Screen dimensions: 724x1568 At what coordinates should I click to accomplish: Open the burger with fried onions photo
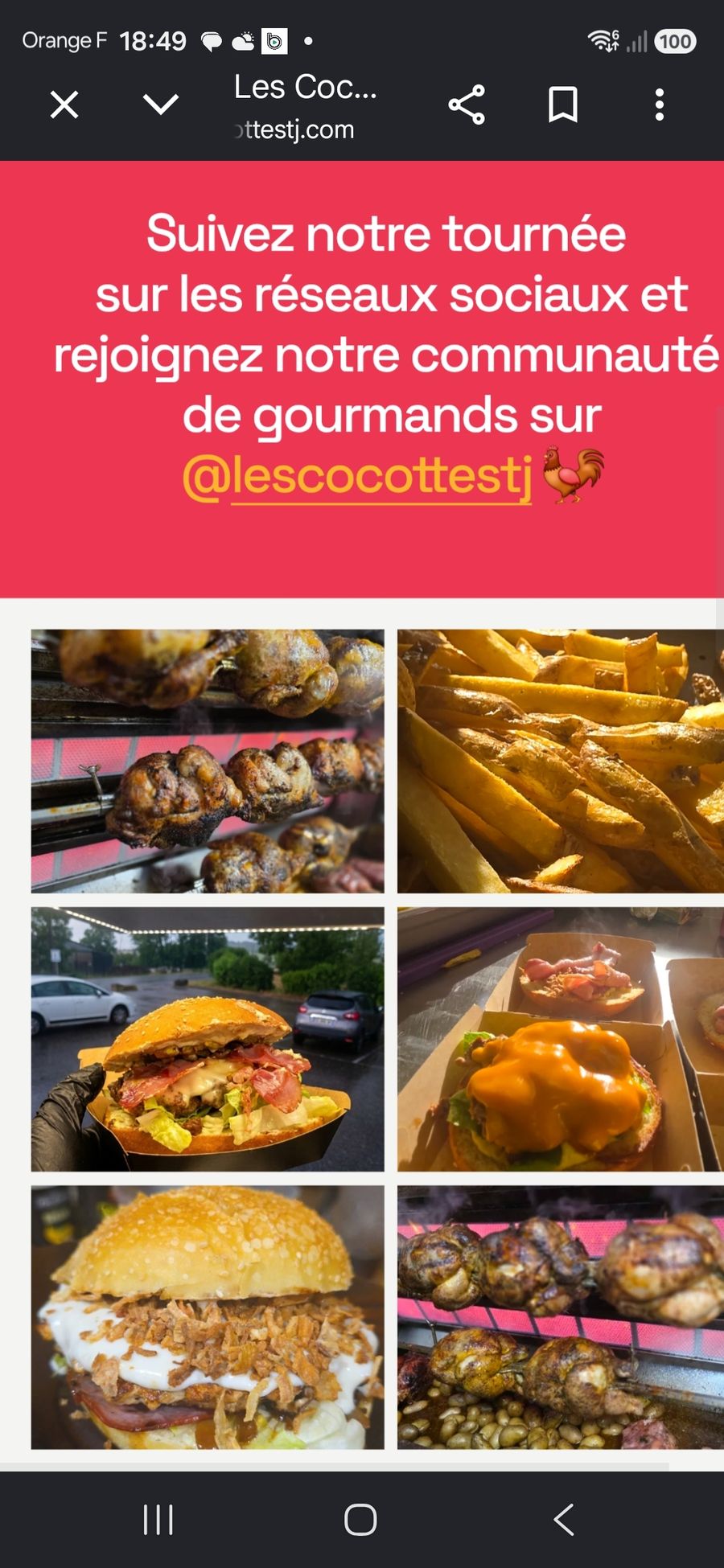pyautogui.click(x=208, y=1317)
